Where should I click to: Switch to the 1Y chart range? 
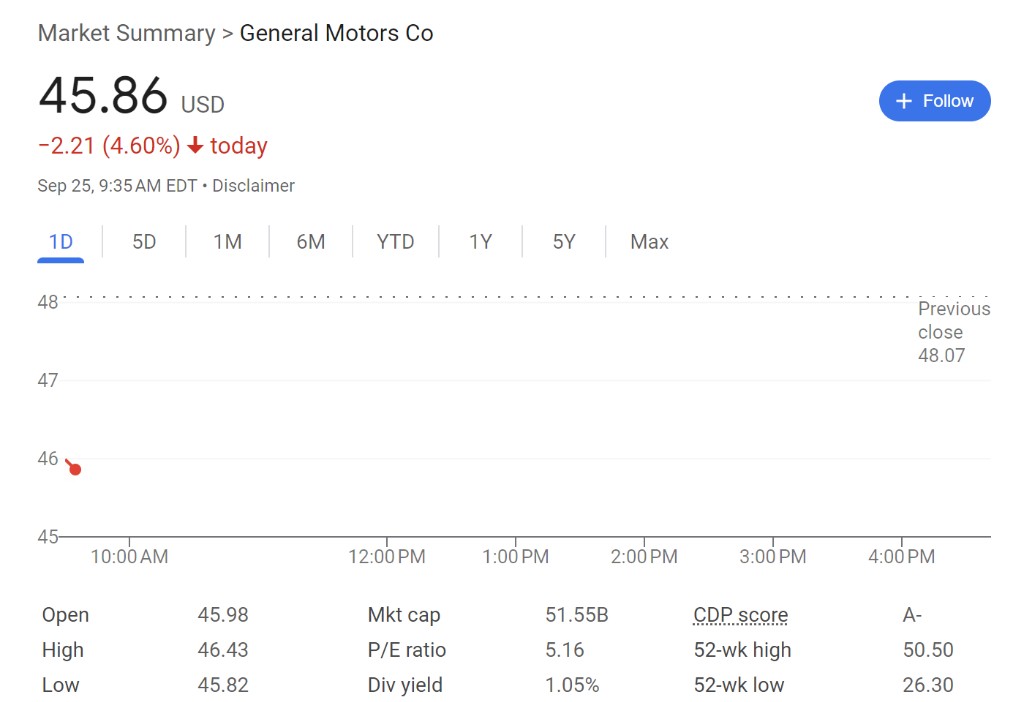pyautogui.click(x=480, y=242)
